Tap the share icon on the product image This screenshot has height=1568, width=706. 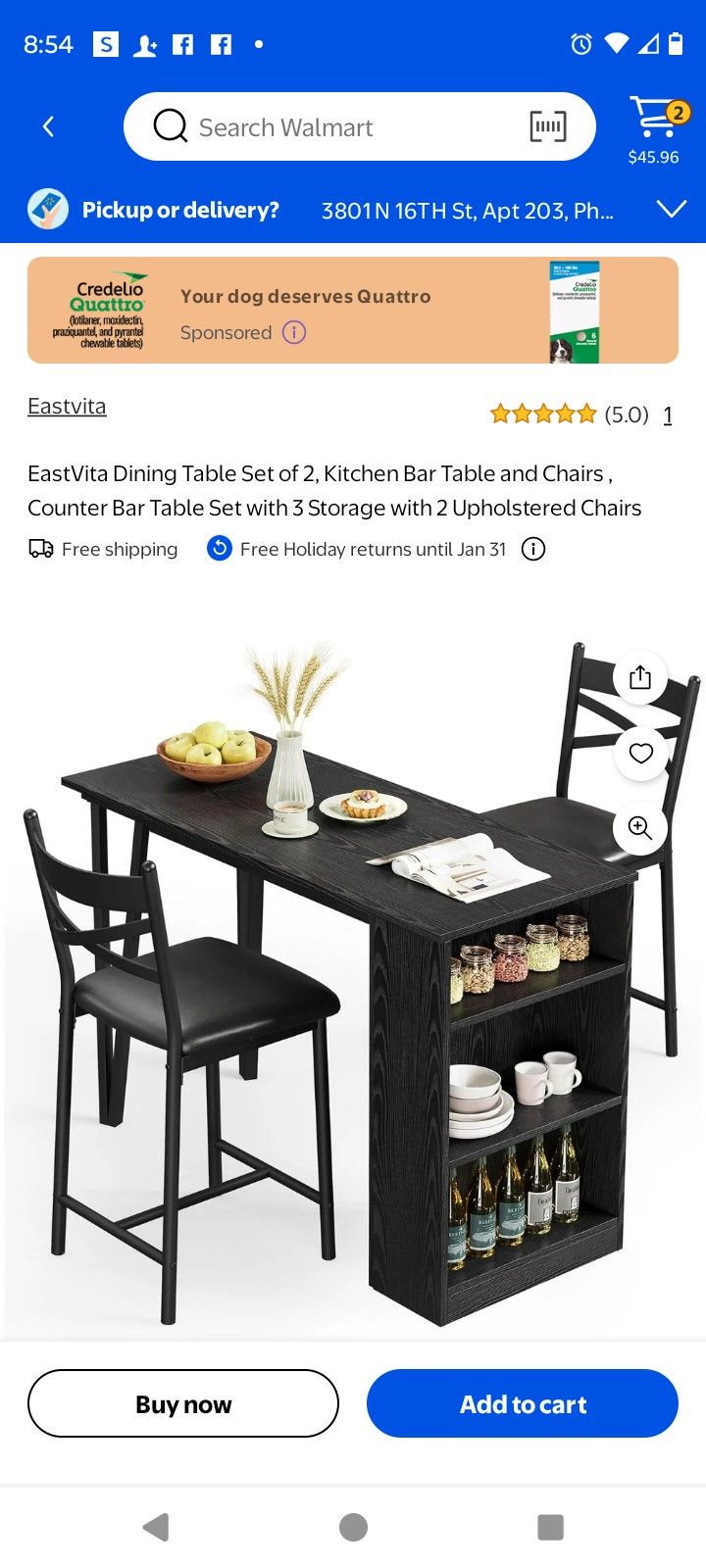(x=640, y=677)
